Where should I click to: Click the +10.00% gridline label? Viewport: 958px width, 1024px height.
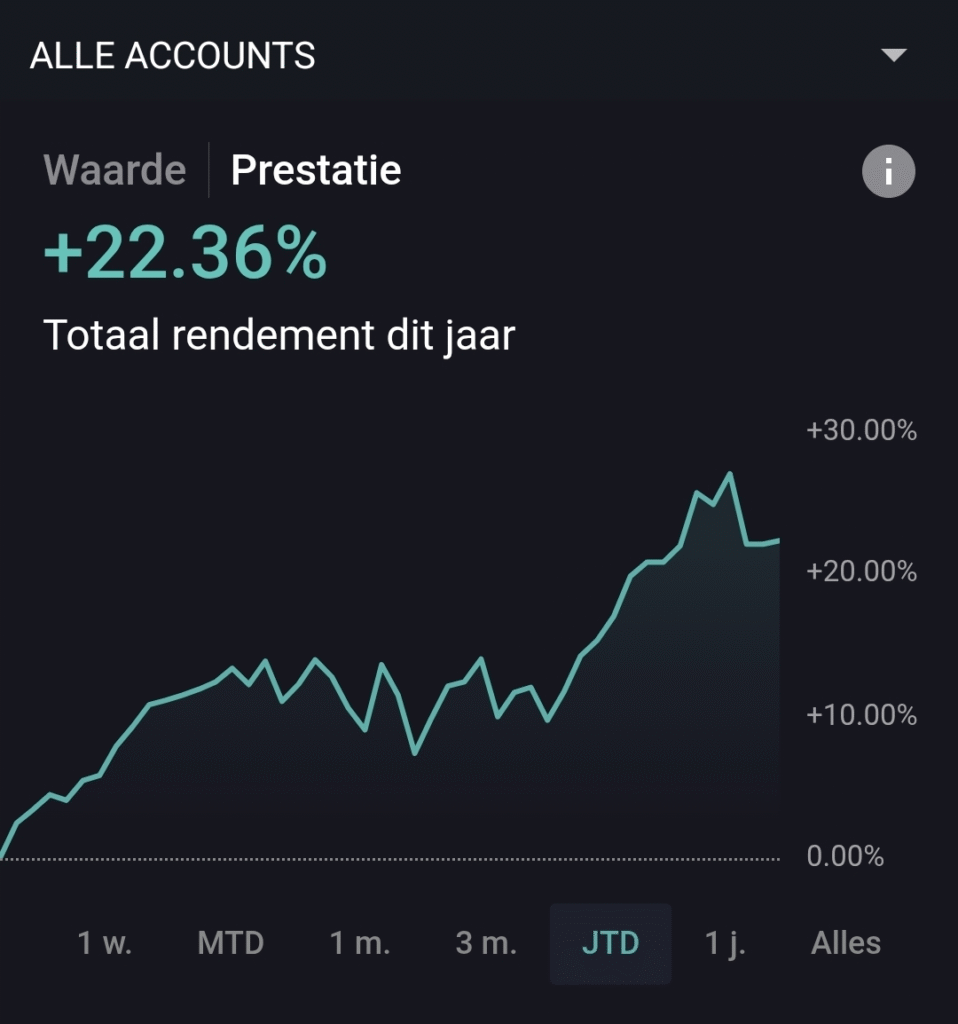pos(861,715)
